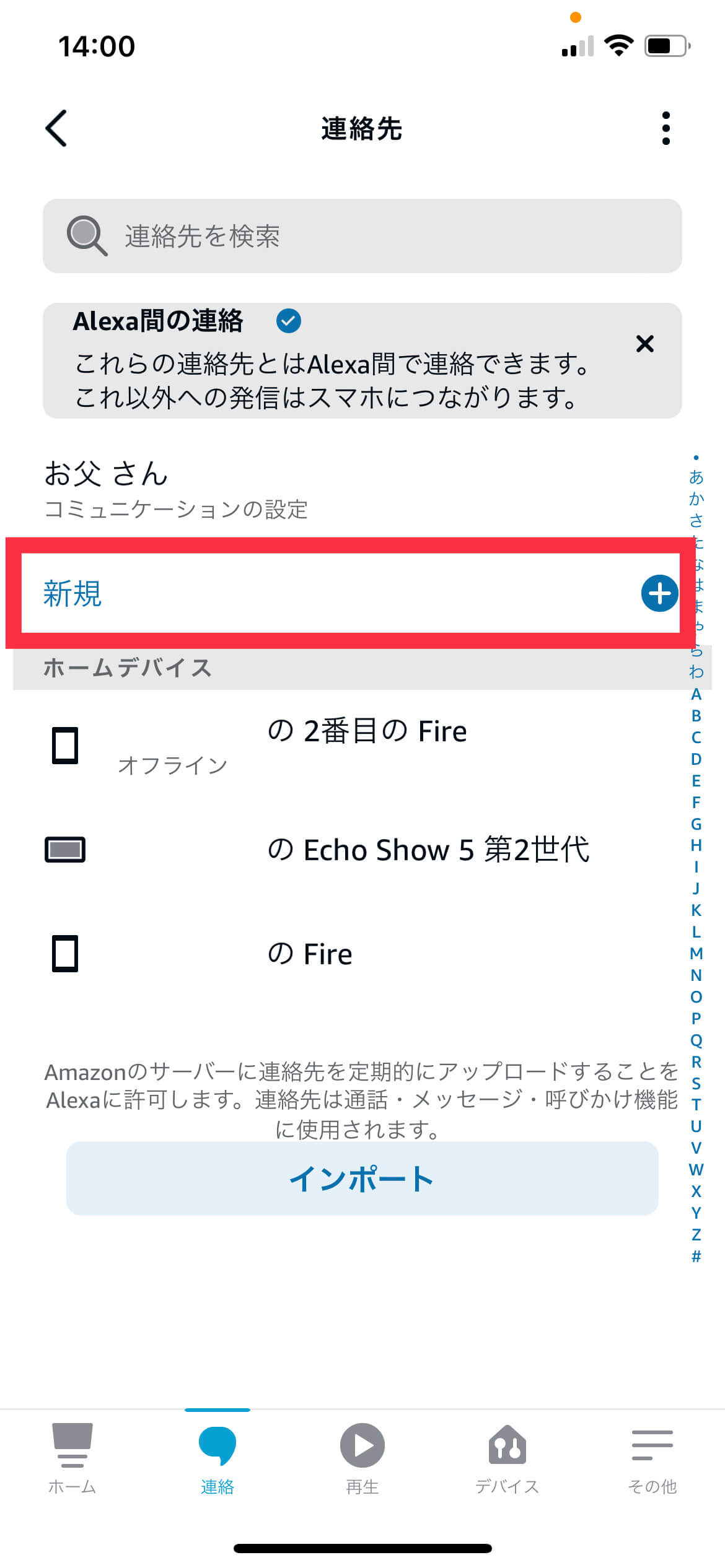This screenshot has width=725, height=1568.
Task: Dismiss the Alexa間の連絡 banner with X
Action: pos(646,344)
